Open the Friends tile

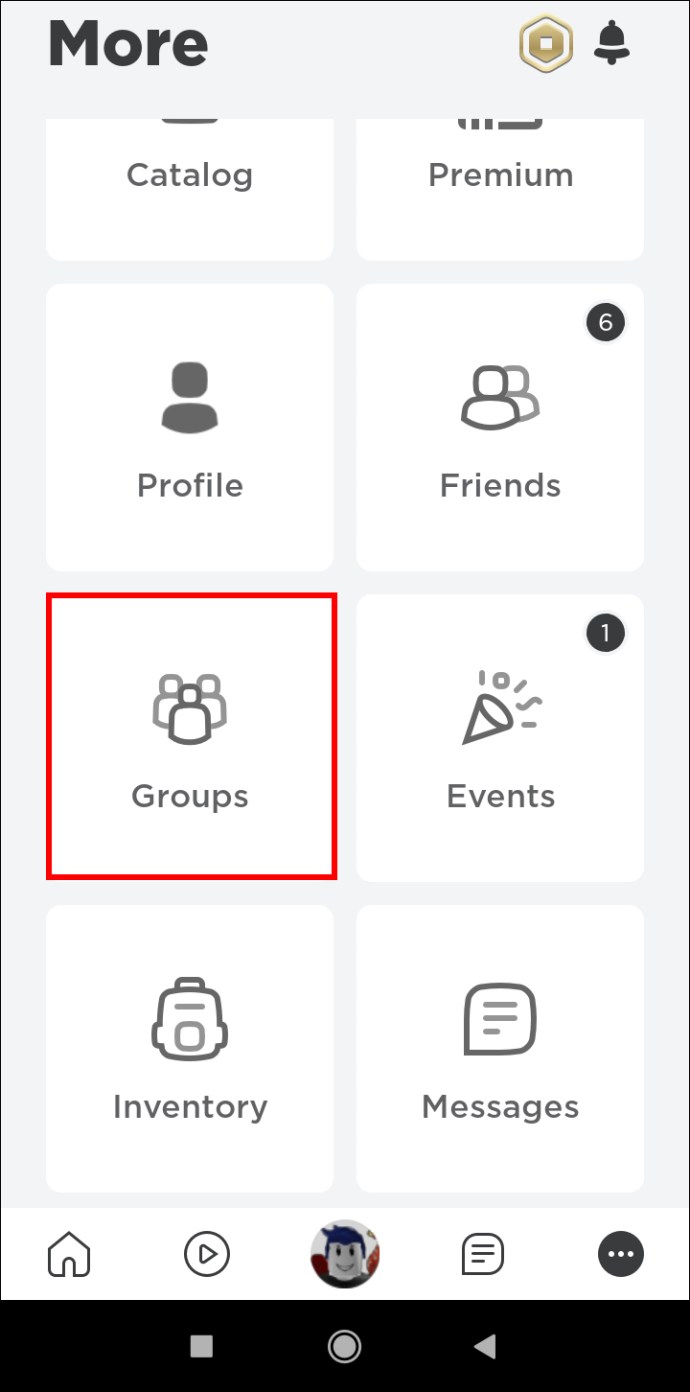coord(500,427)
